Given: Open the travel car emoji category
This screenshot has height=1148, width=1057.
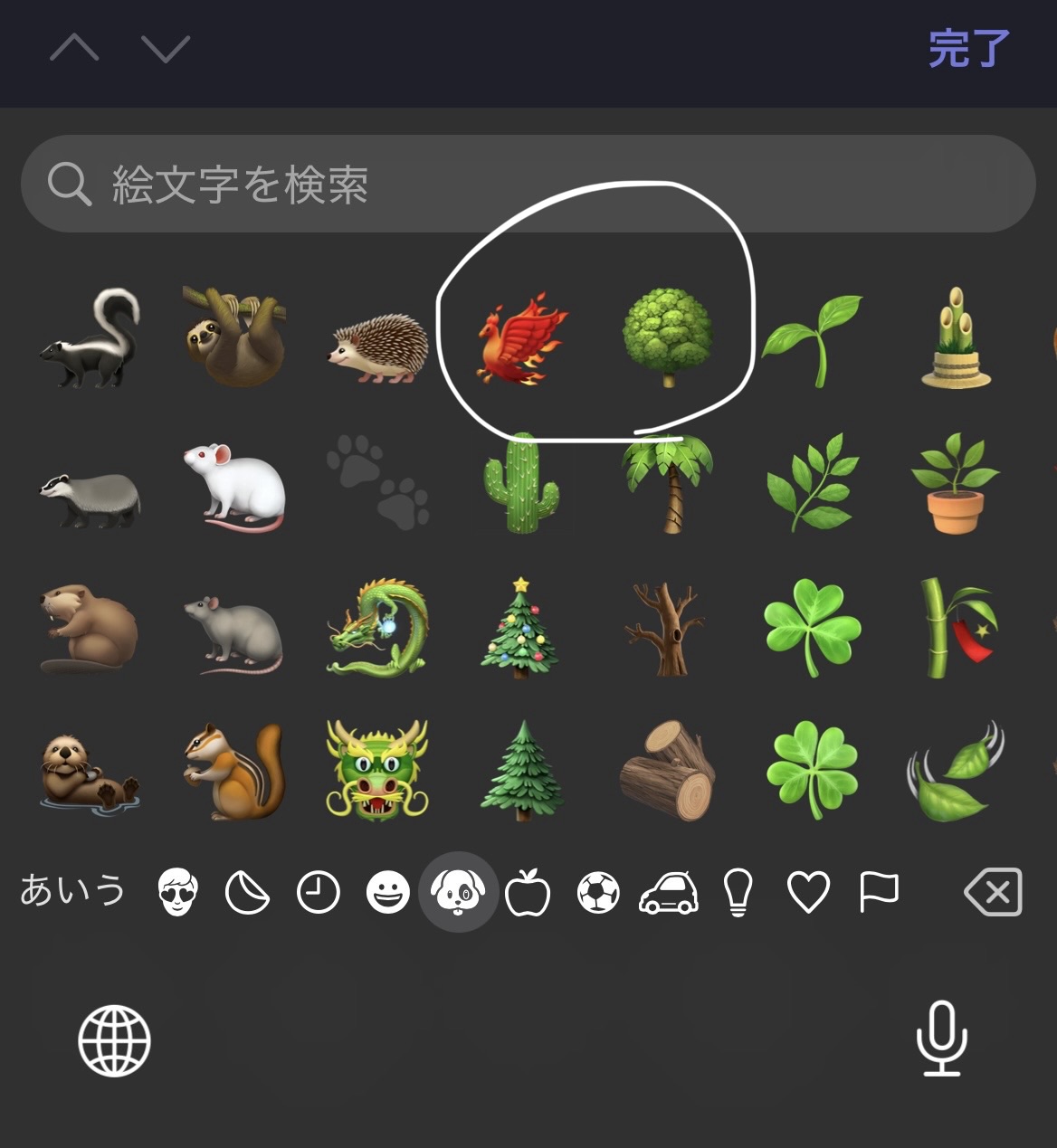Looking at the screenshot, I should 669,893.
